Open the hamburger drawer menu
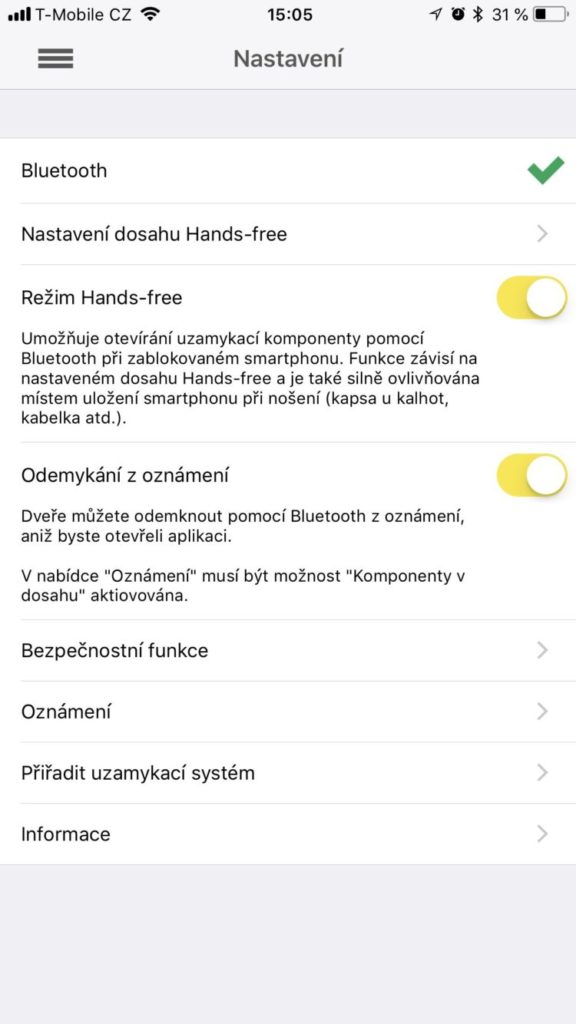Image resolution: width=576 pixels, height=1024 pixels. [x=56, y=59]
